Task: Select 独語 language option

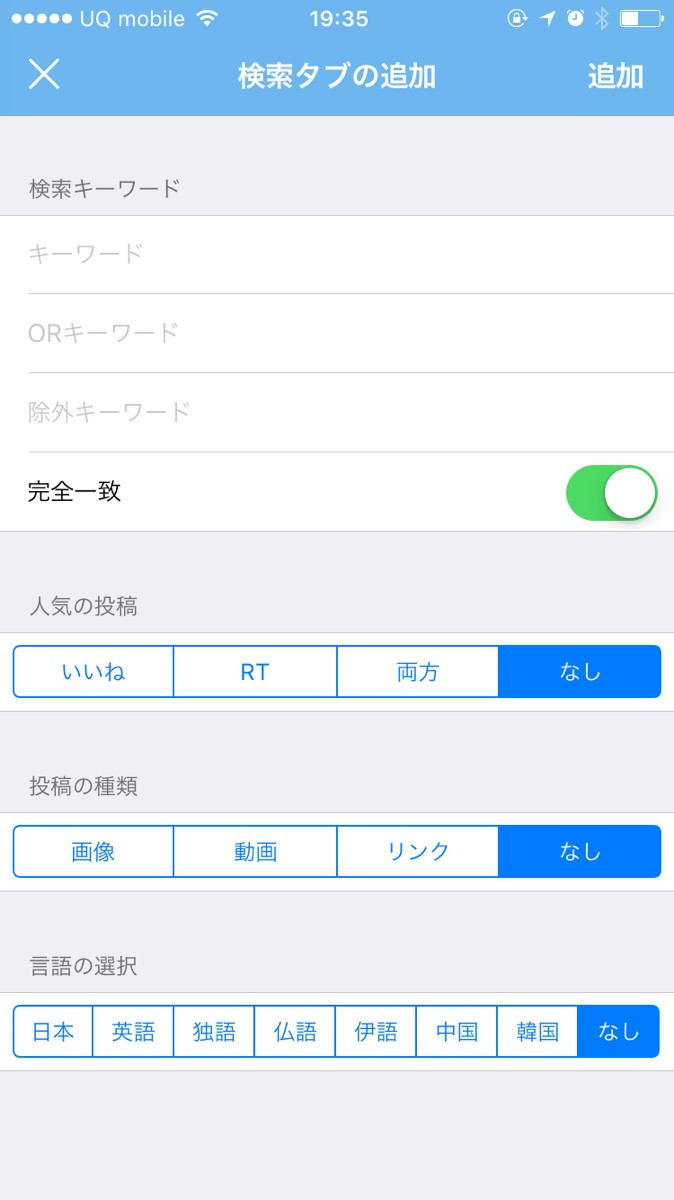Action: click(214, 1032)
